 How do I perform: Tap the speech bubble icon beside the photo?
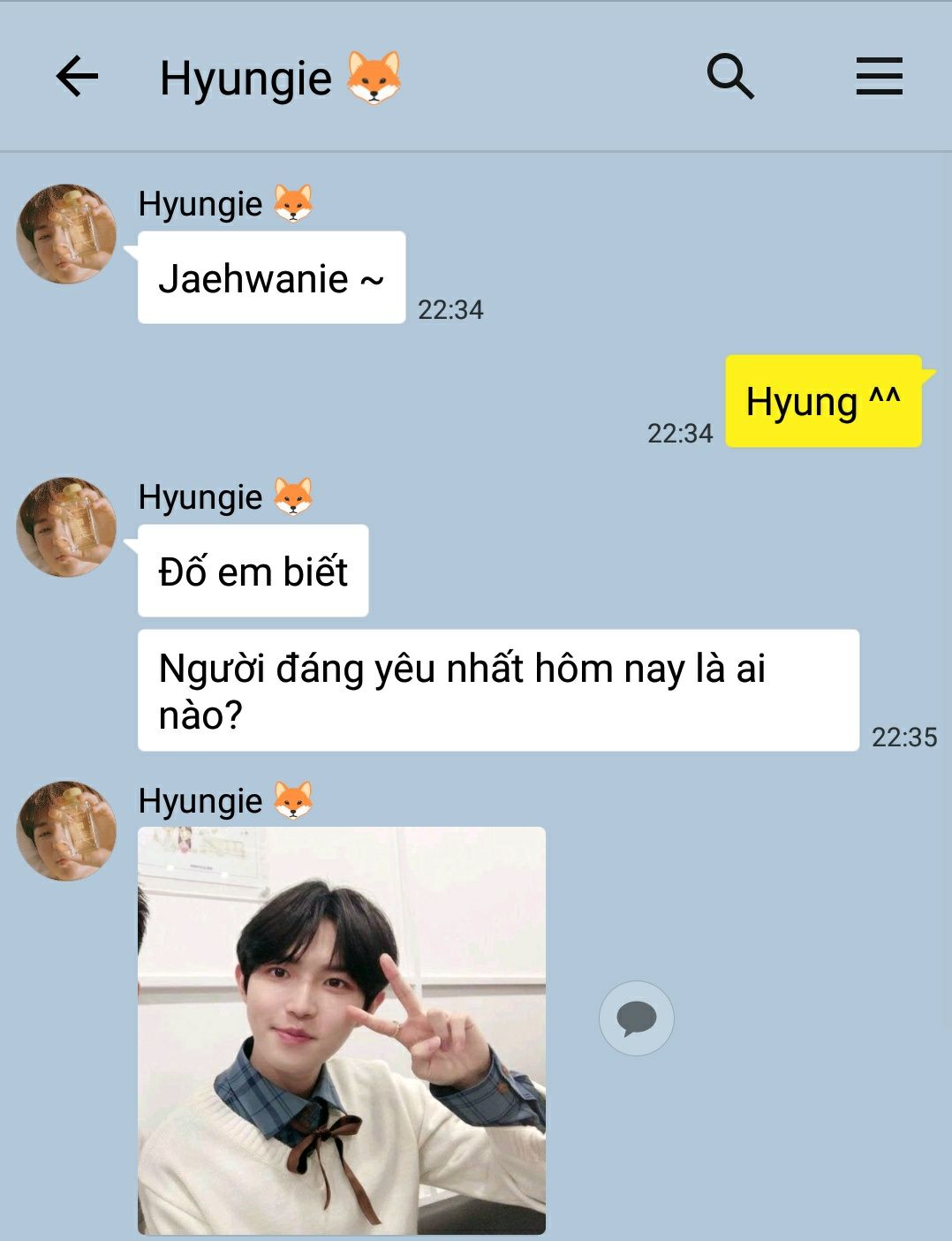click(636, 1018)
